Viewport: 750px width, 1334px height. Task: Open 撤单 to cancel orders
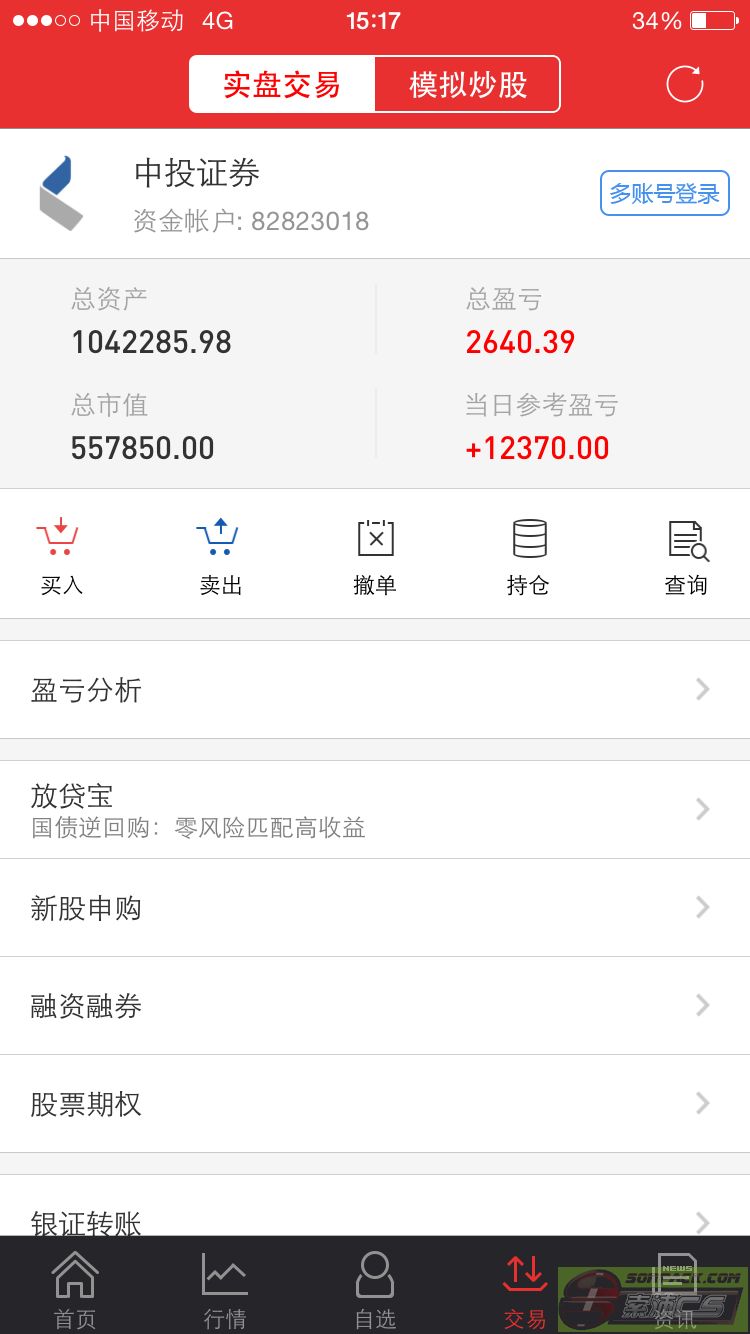[x=375, y=556]
